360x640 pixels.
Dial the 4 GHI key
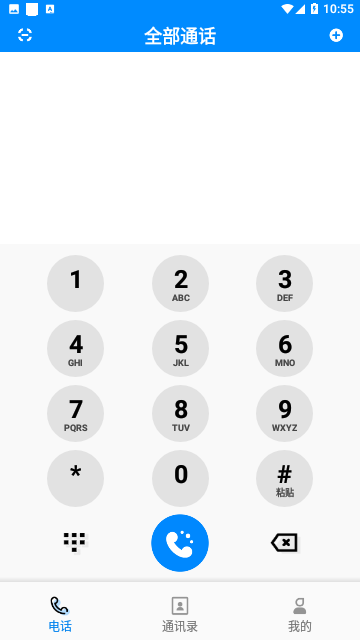76,348
